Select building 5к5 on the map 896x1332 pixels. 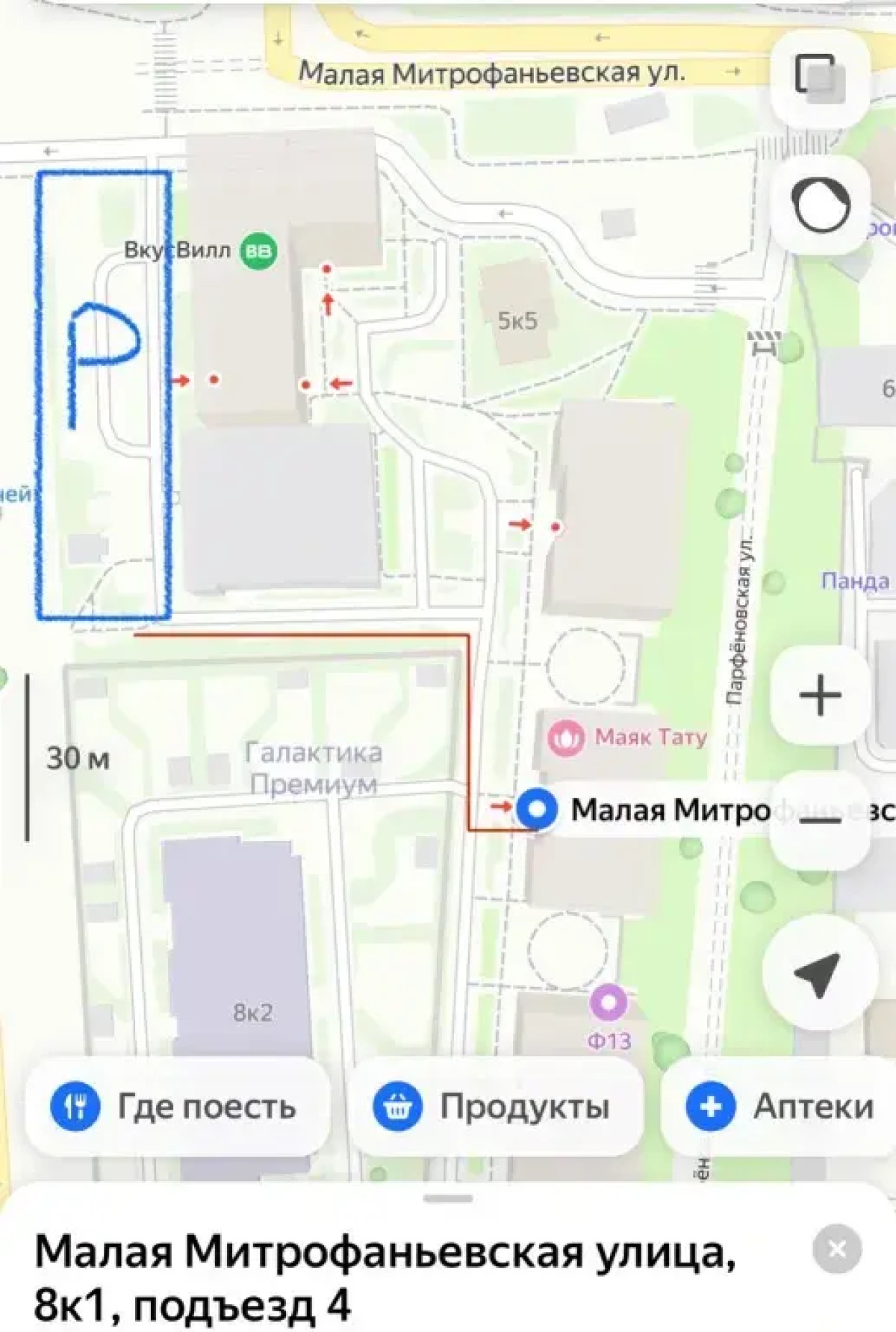517,320
